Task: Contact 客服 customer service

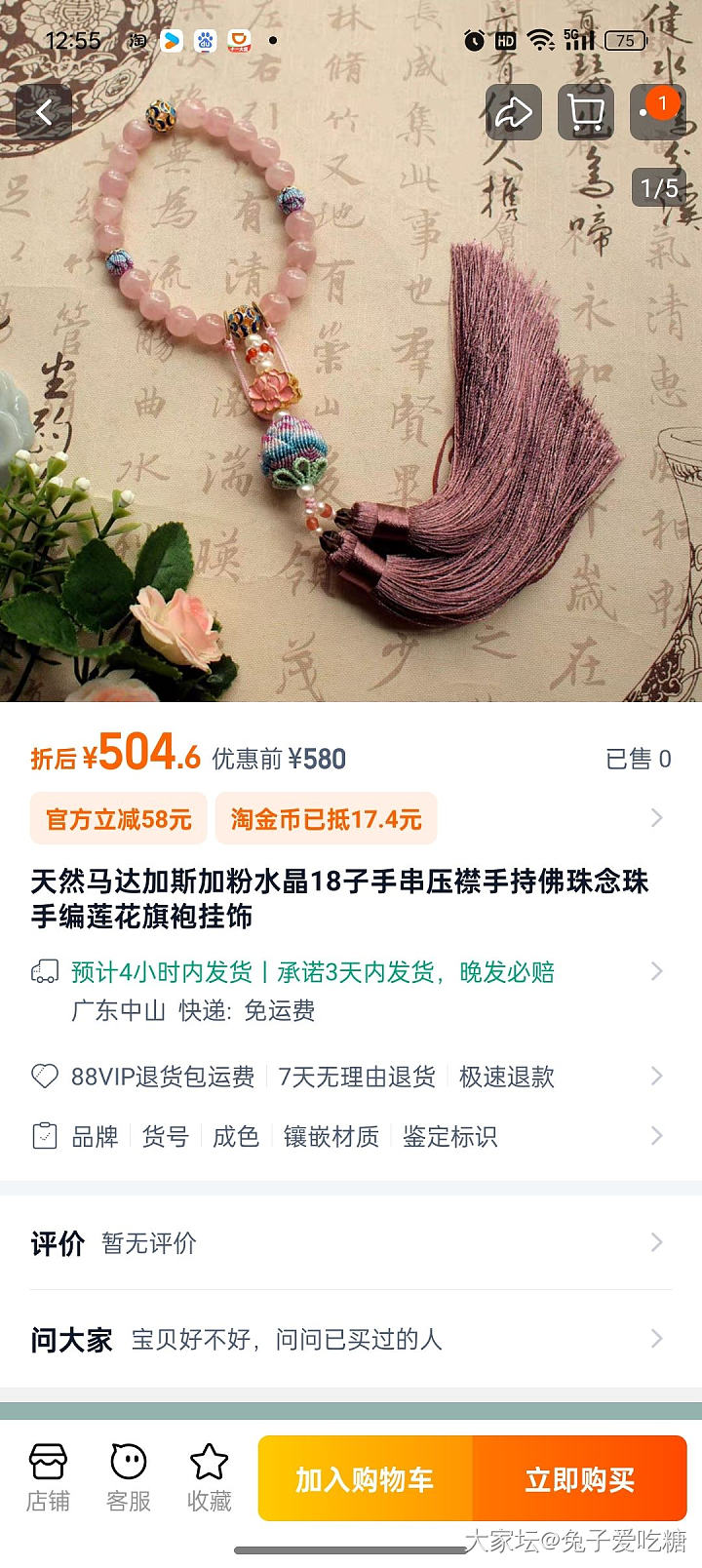Action: point(129,1477)
